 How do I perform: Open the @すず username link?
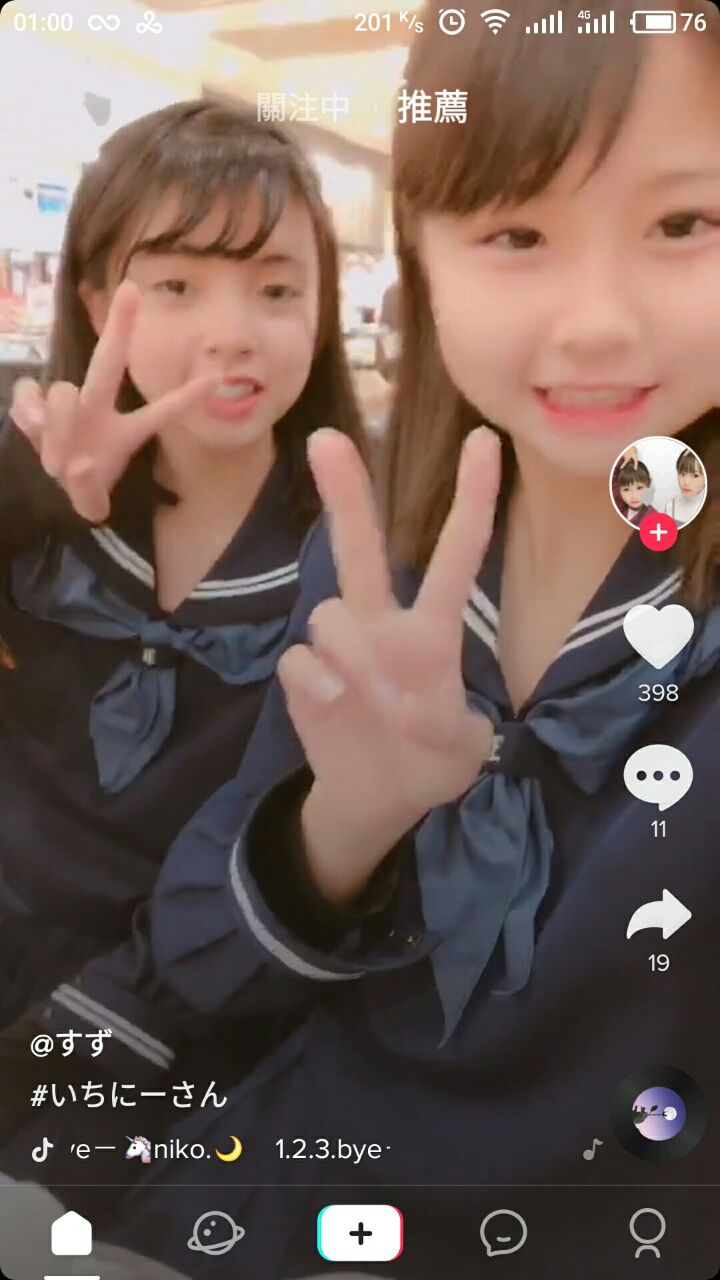pos(70,1044)
